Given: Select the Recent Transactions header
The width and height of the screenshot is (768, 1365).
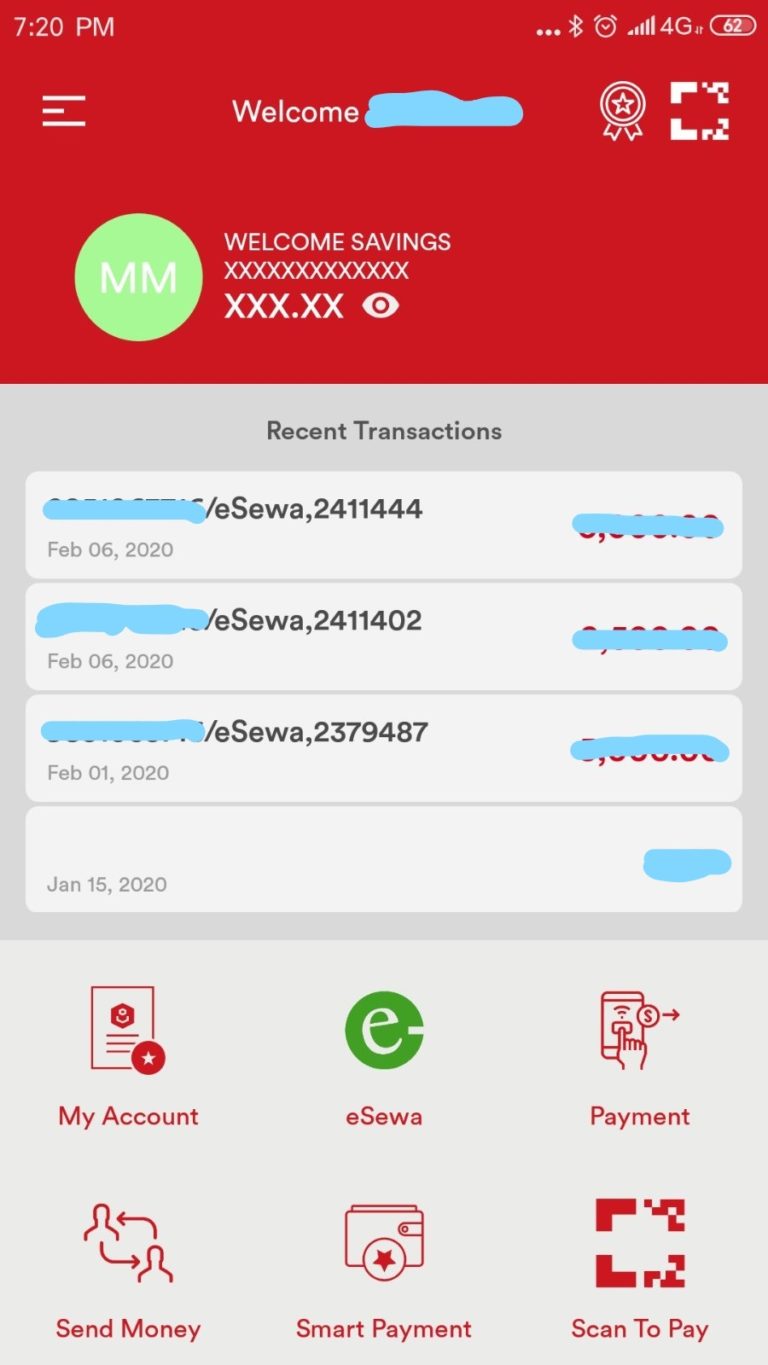Looking at the screenshot, I should tap(384, 430).
